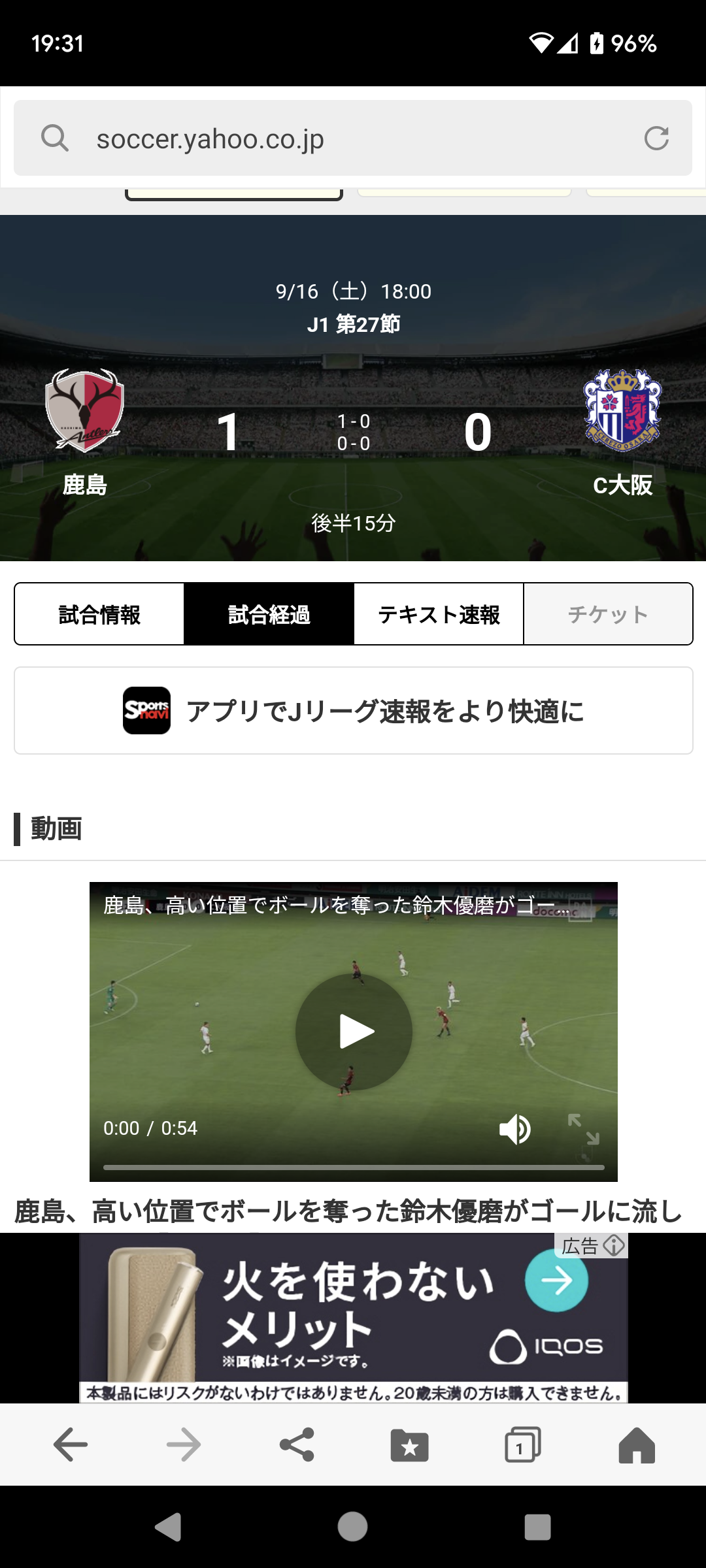Tap the soccer.yahoo.co.jp address bar
The width and height of the screenshot is (706, 1568).
pyautogui.click(x=353, y=138)
